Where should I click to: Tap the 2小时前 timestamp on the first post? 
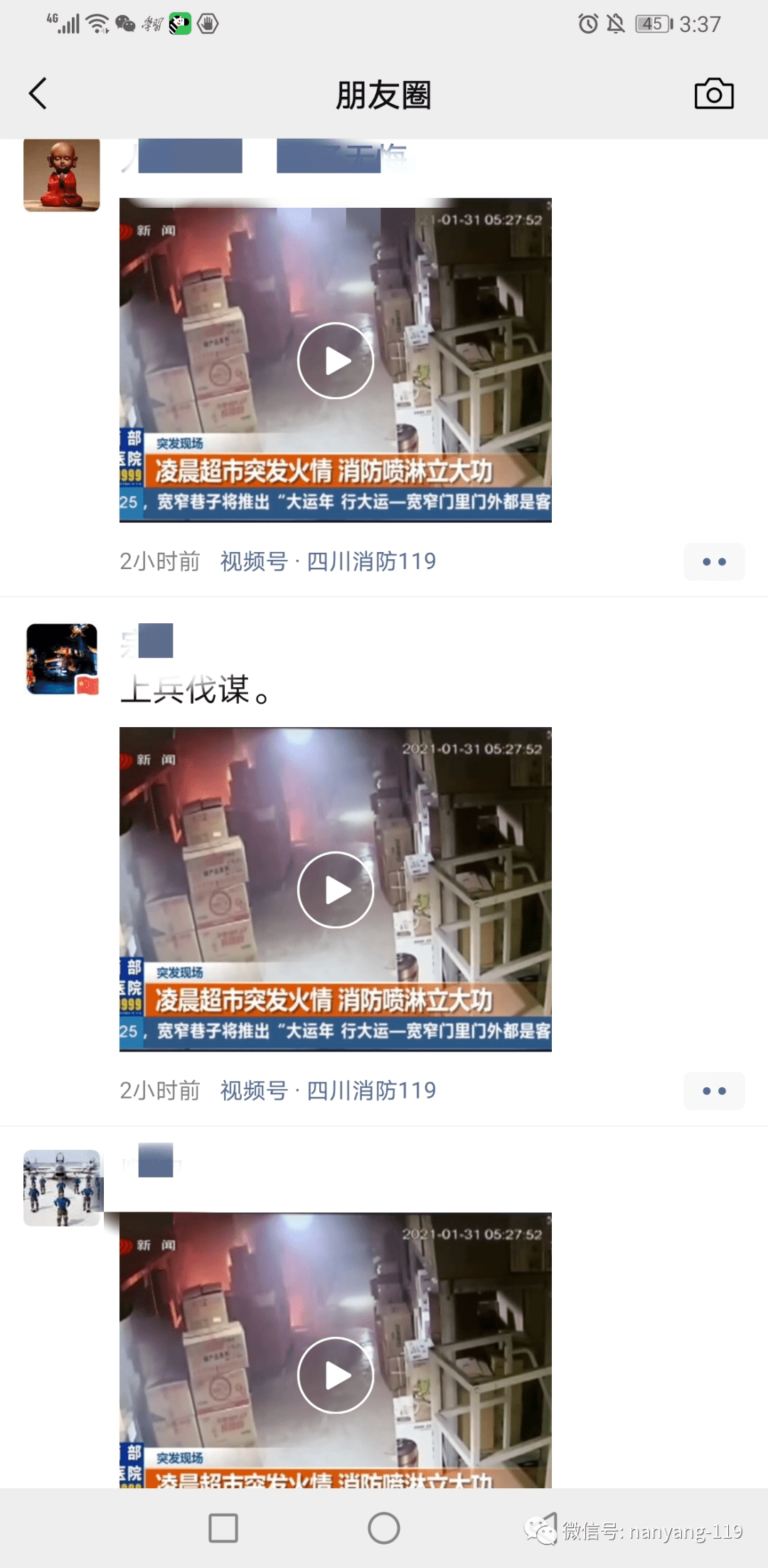click(160, 561)
